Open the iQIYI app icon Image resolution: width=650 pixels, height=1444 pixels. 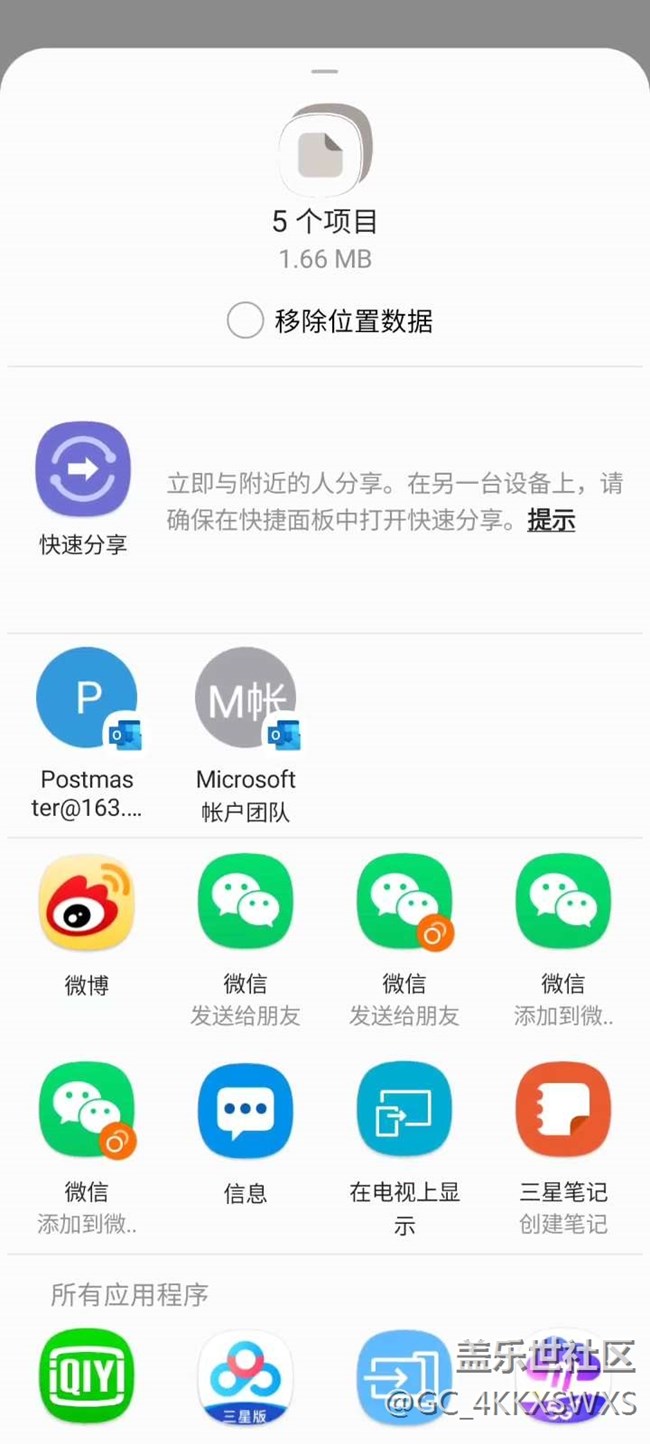[x=86, y=1376]
